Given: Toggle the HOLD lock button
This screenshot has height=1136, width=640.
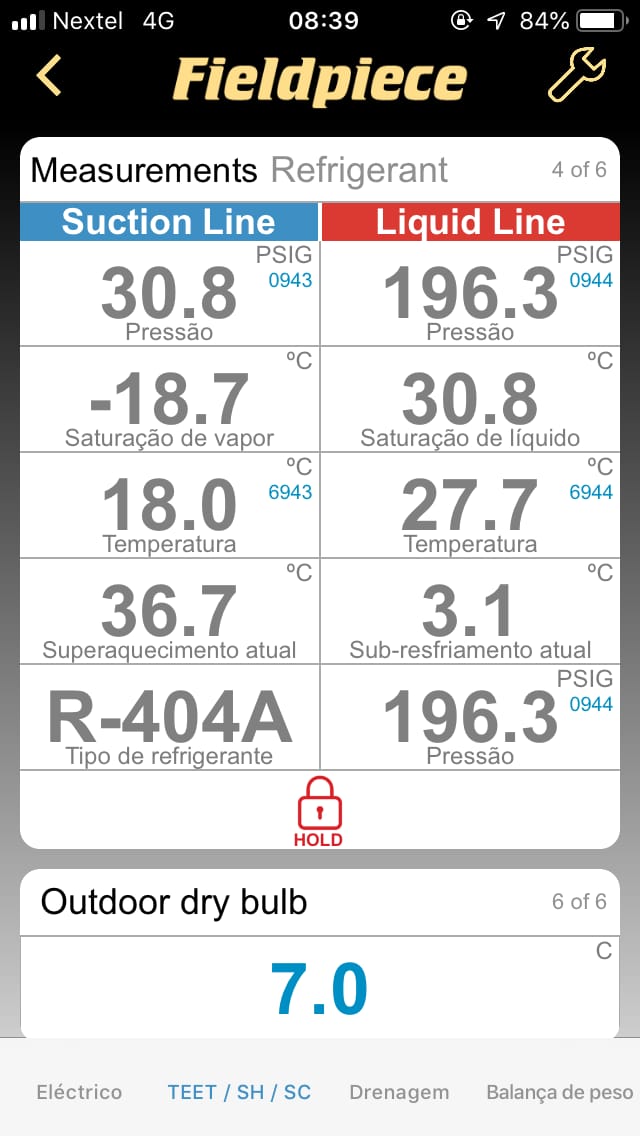Looking at the screenshot, I should (x=318, y=811).
